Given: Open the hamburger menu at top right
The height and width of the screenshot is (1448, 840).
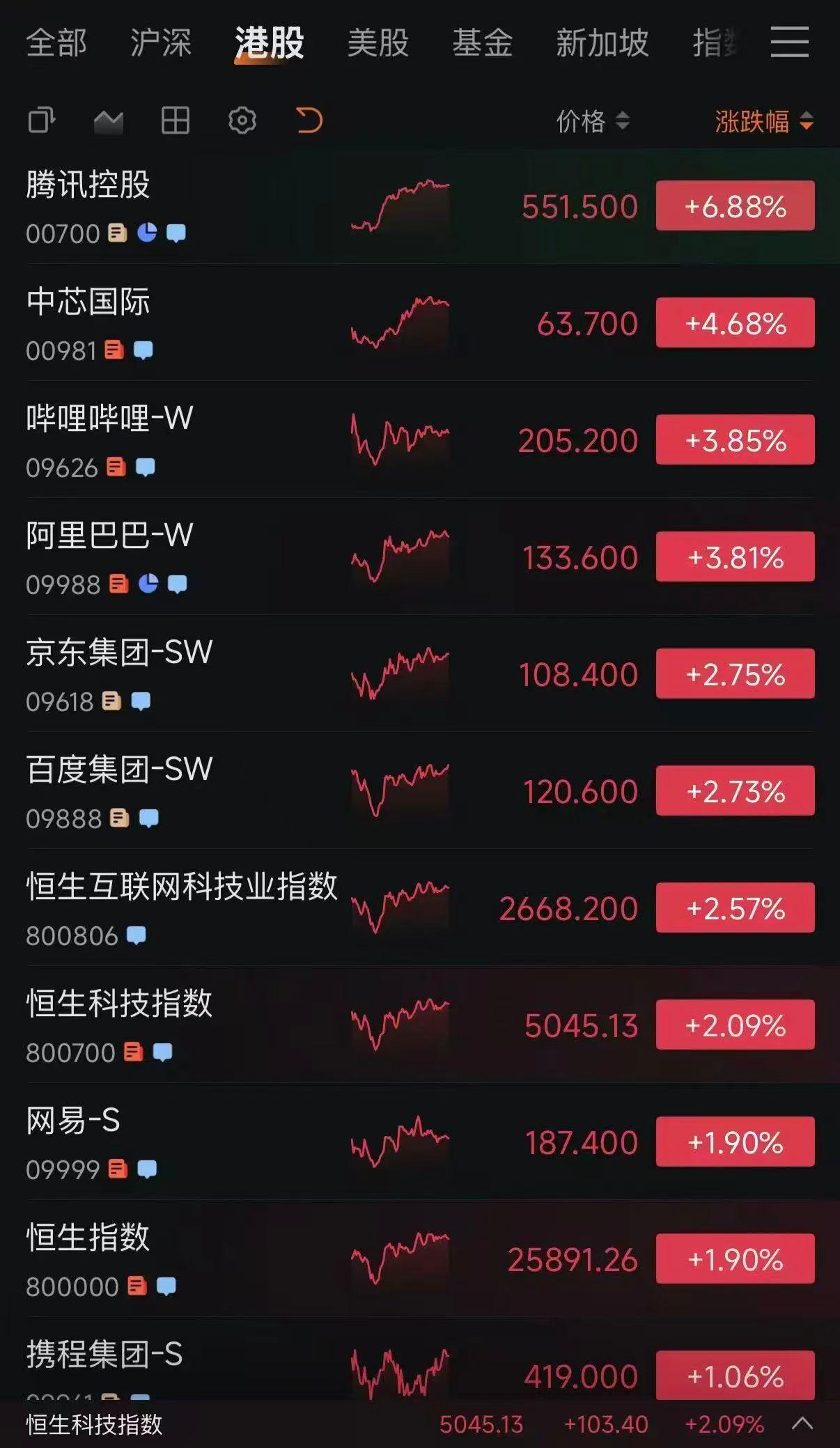Looking at the screenshot, I should point(789,43).
